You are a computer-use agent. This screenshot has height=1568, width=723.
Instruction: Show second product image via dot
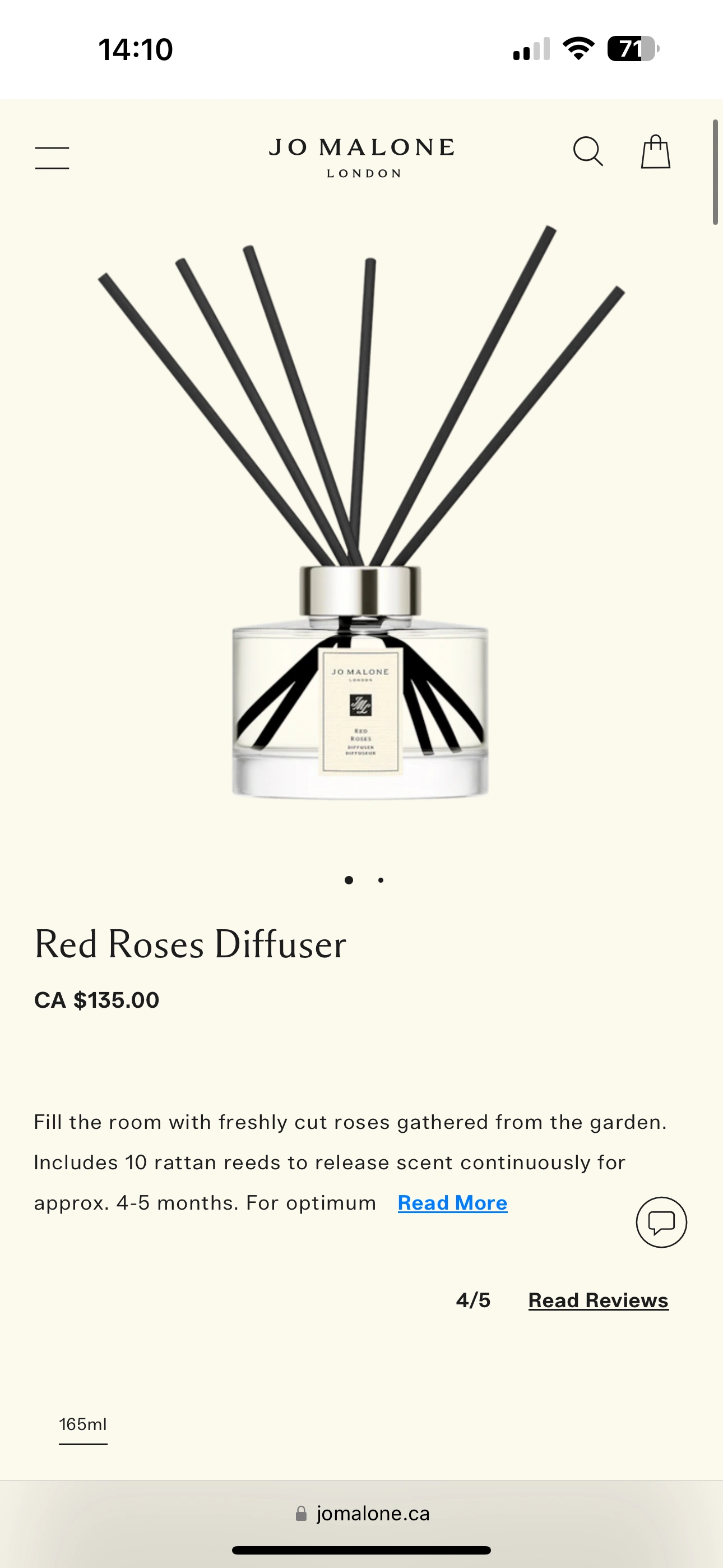[x=381, y=880]
